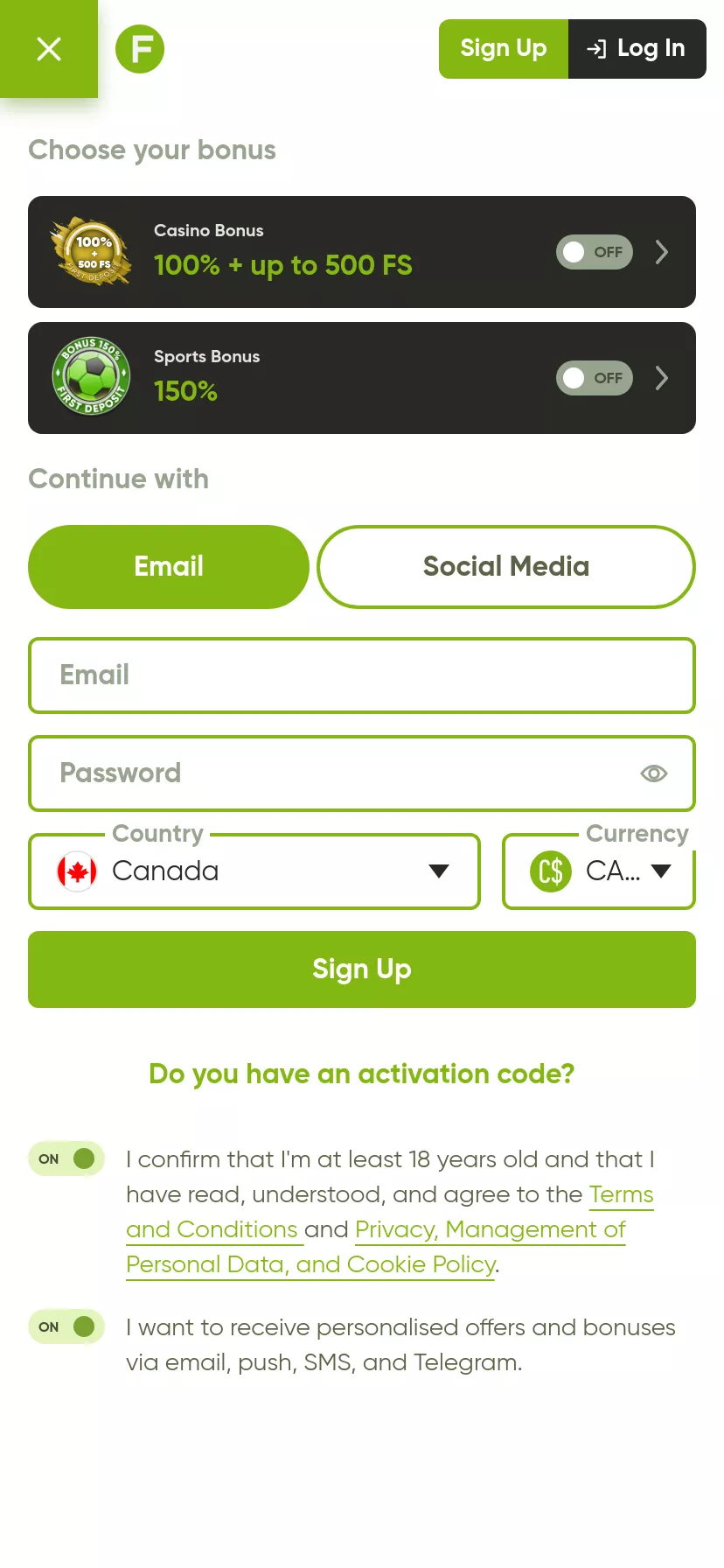724x1568 pixels.
Task: Select the Email sign-up method
Action: pyautogui.click(x=169, y=567)
